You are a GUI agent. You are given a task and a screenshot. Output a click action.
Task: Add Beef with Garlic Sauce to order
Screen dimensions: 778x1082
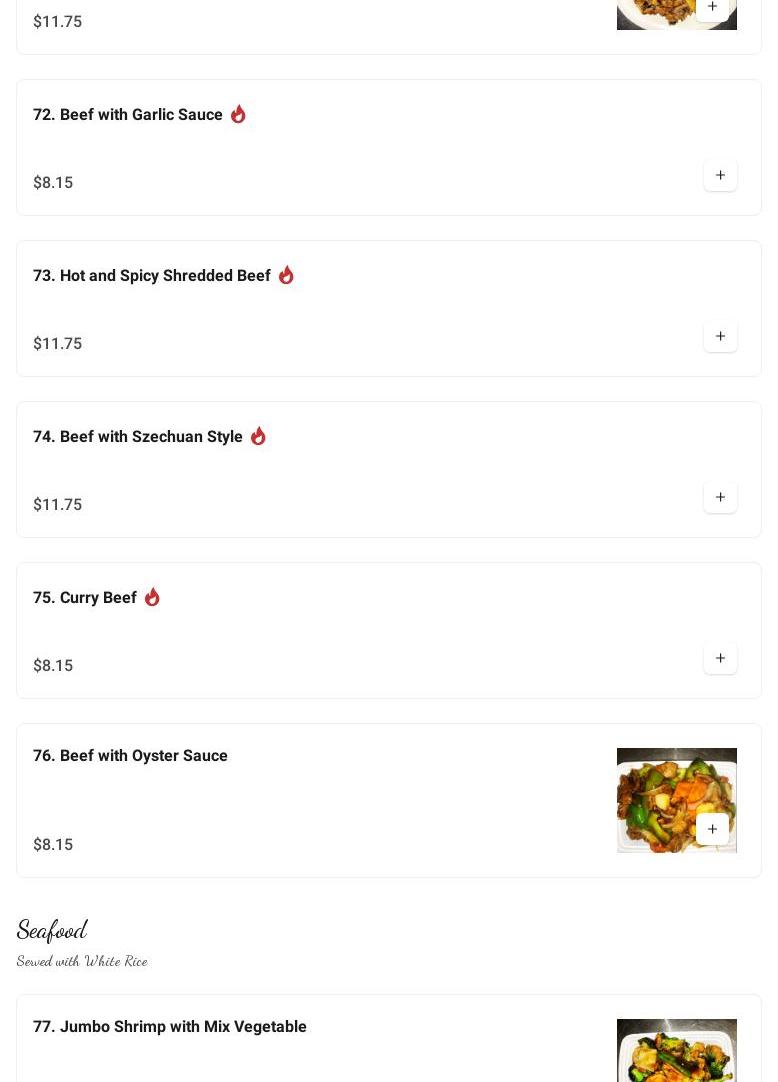click(720, 176)
